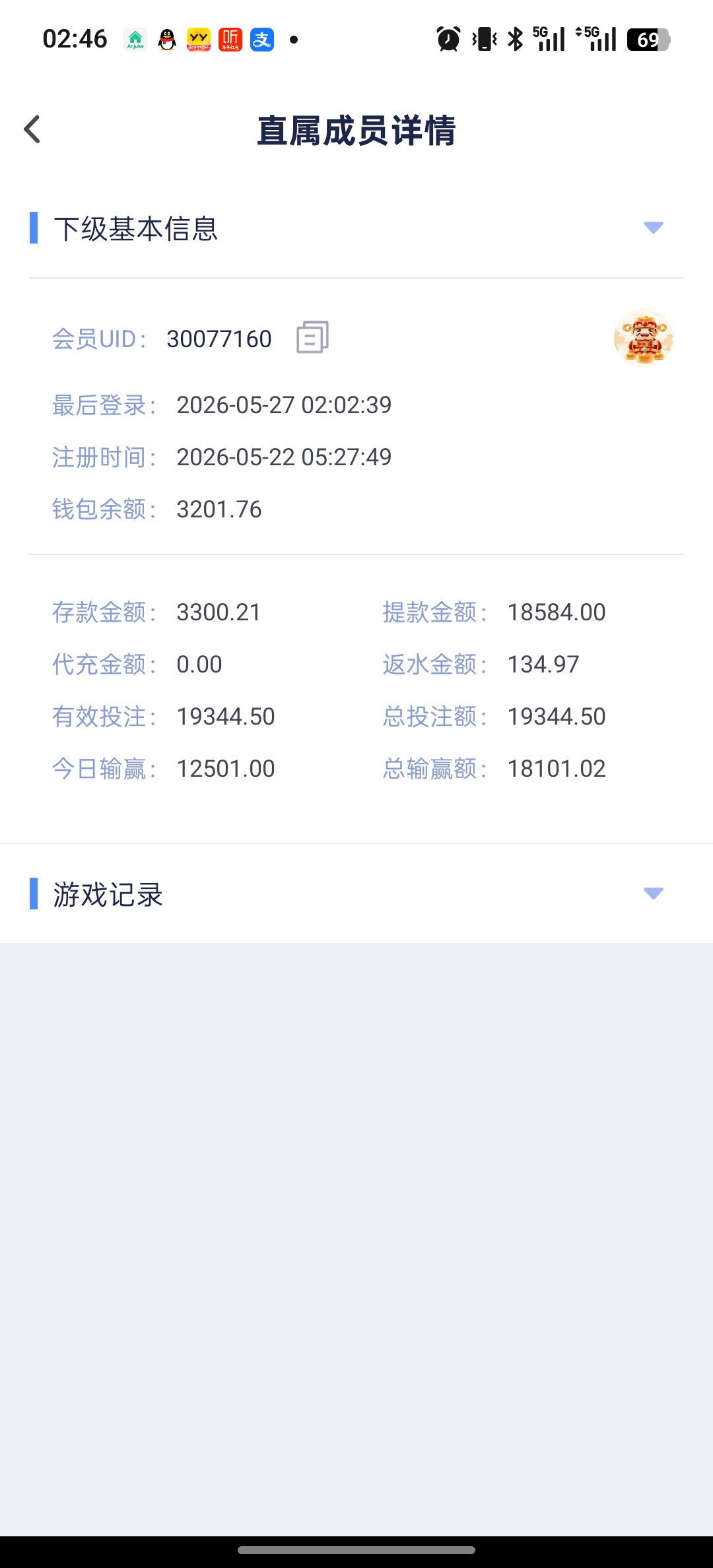This screenshot has width=713, height=1568.
Task: Collapse the 下级基本信息 section arrow
Action: tap(653, 228)
